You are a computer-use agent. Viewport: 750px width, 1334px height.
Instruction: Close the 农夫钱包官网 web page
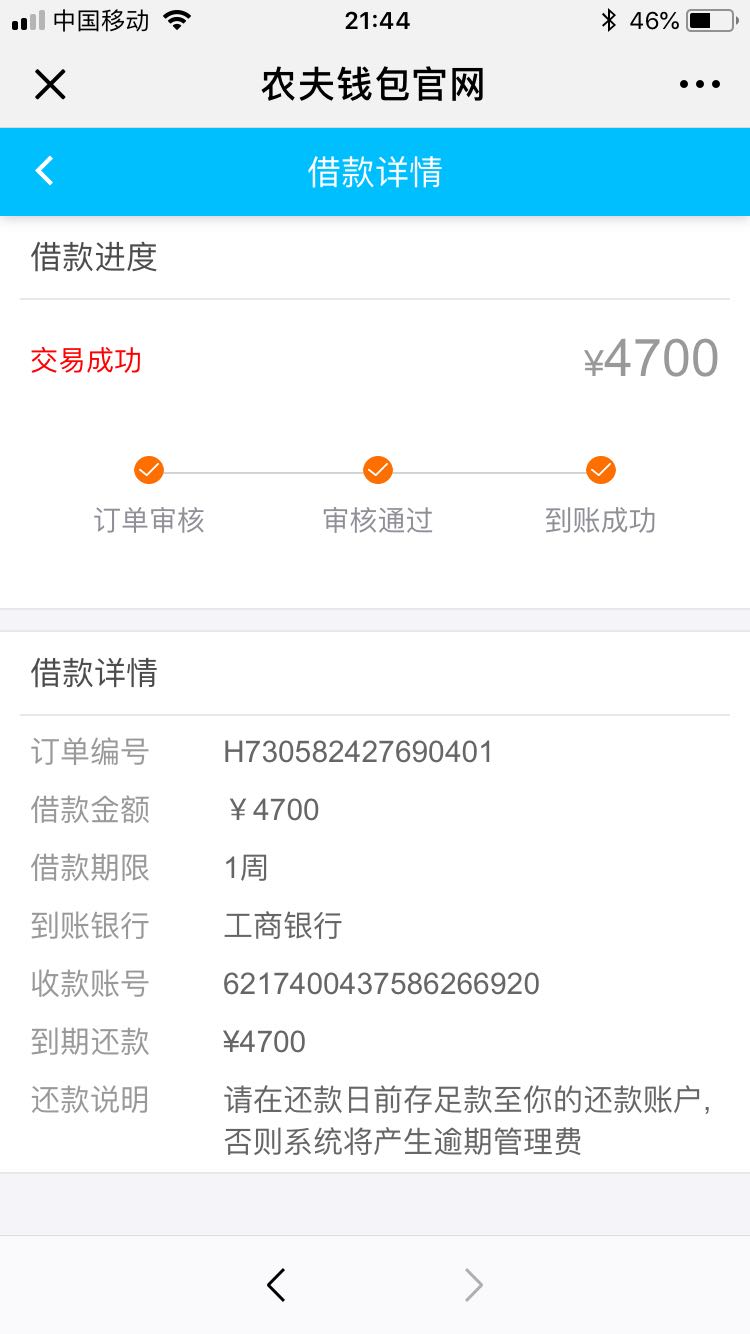pos(50,85)
